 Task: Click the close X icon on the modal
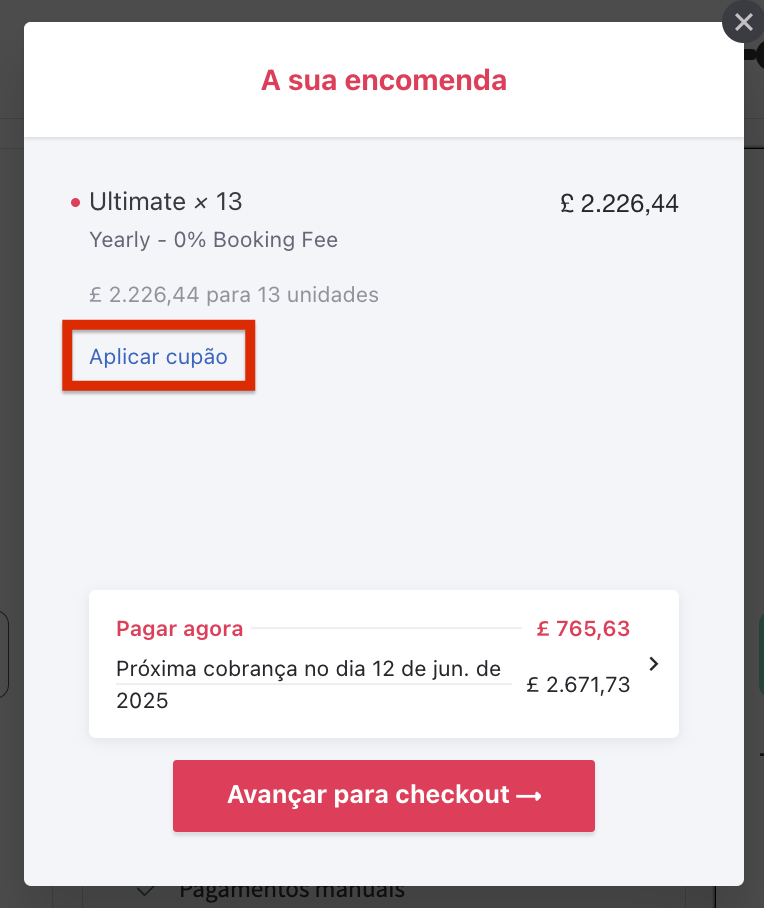point(744,22)
